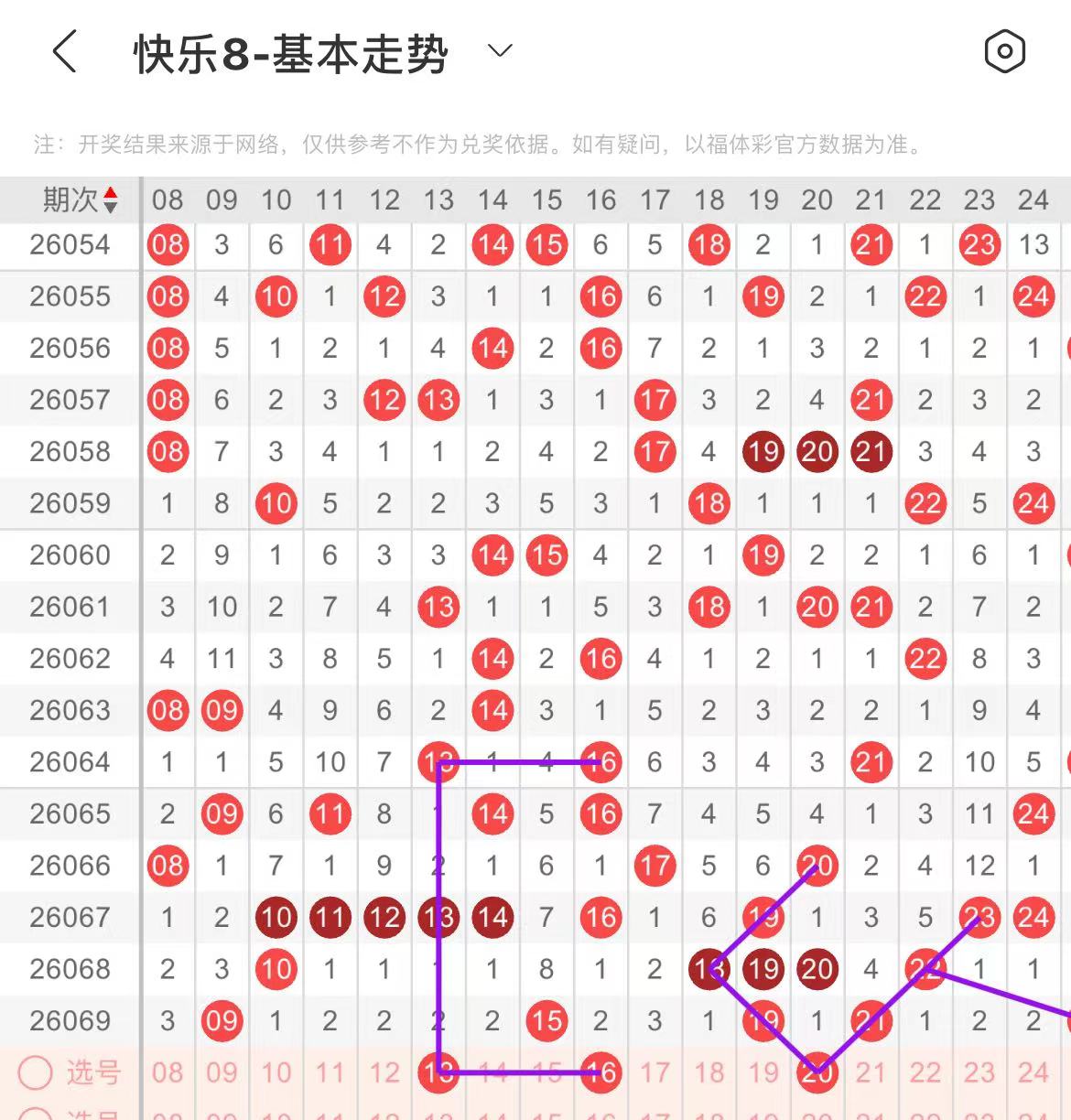Screen dimensions: 1071x1120
Task: Select number 24 in the first 选号 row
Action: coord(1033,1072)
